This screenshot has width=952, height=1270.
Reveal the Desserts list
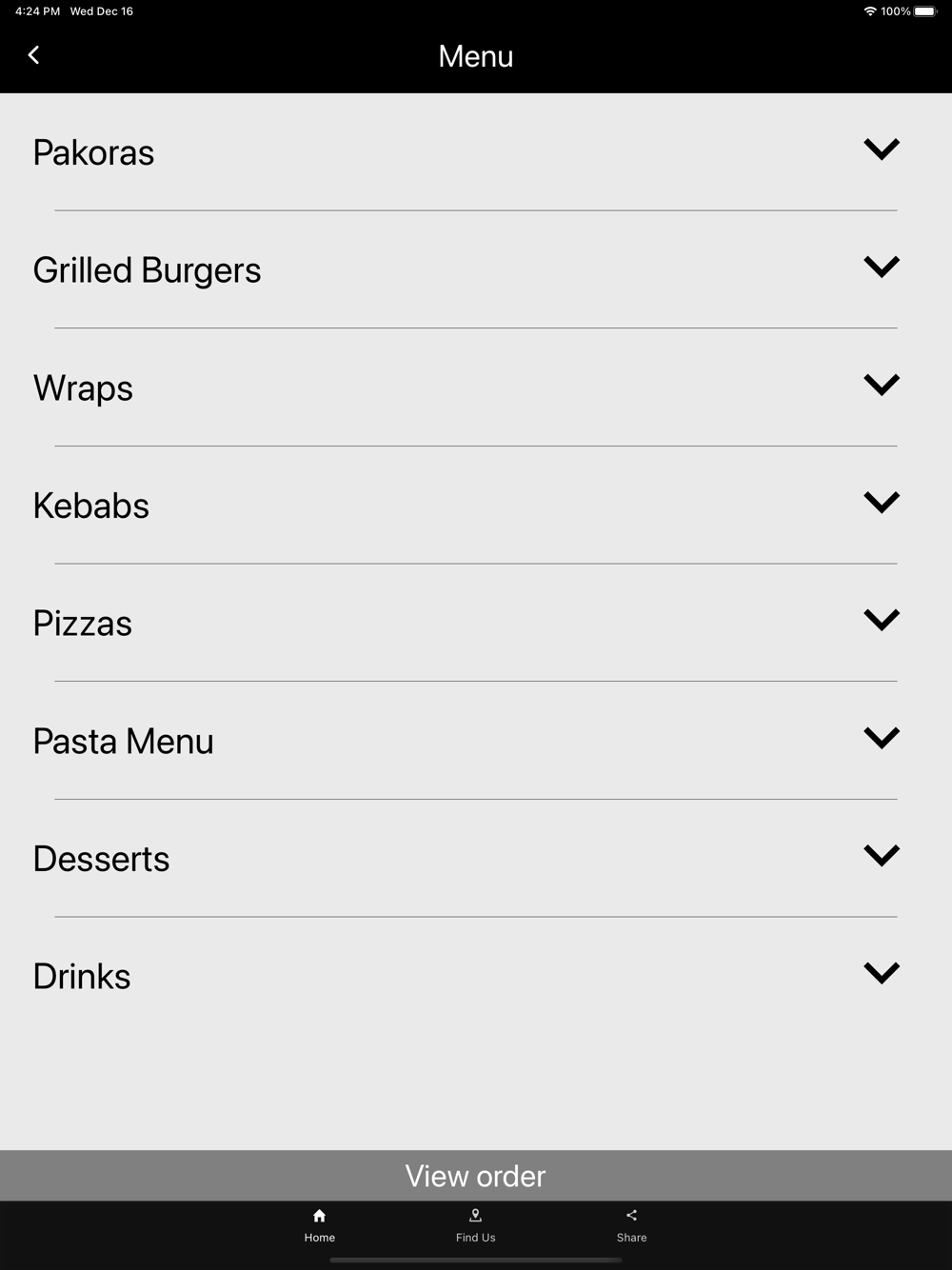[x=881, y=856]
